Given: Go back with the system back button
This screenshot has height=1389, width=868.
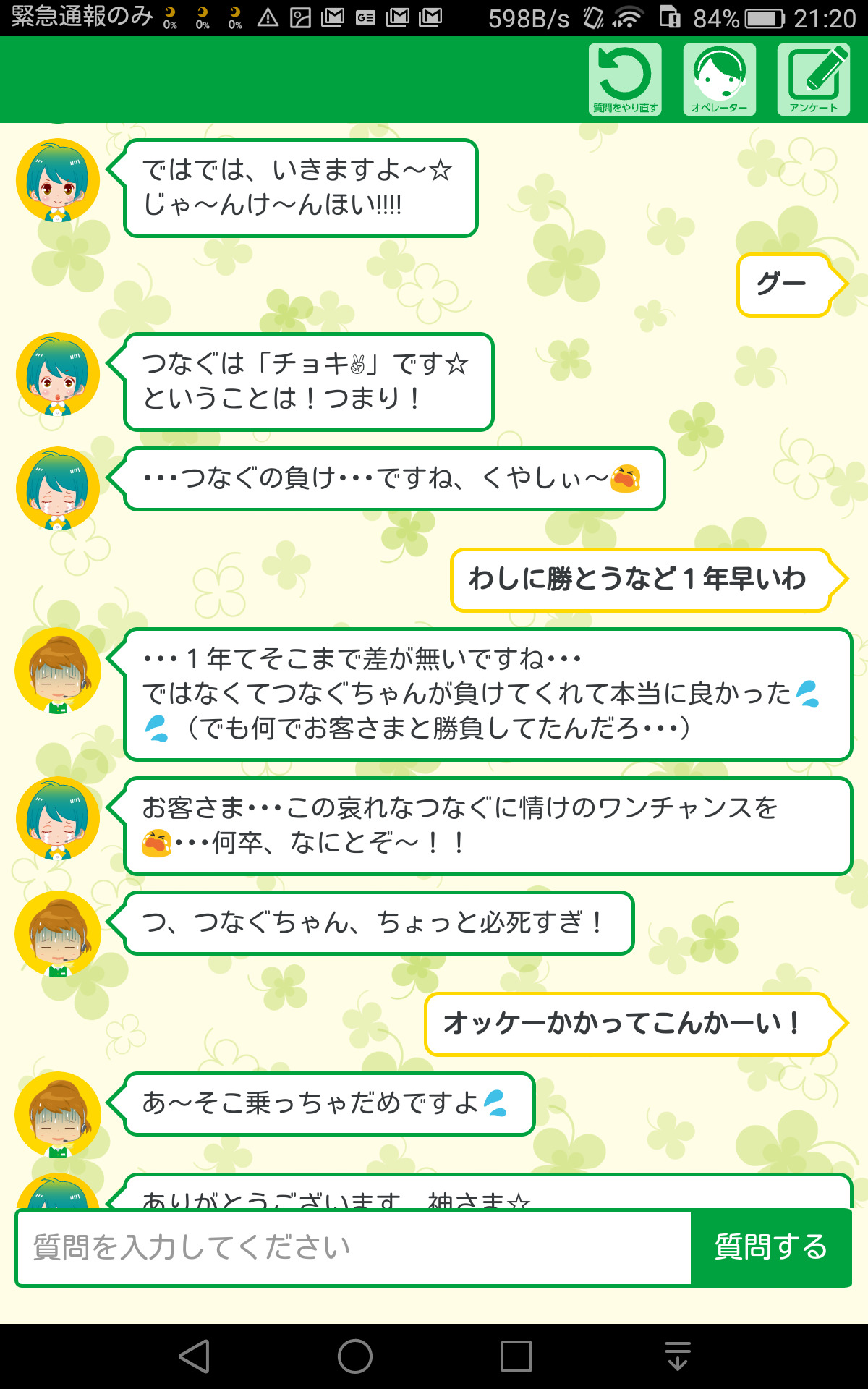Looking at the screenshot, I should 195,1356.
